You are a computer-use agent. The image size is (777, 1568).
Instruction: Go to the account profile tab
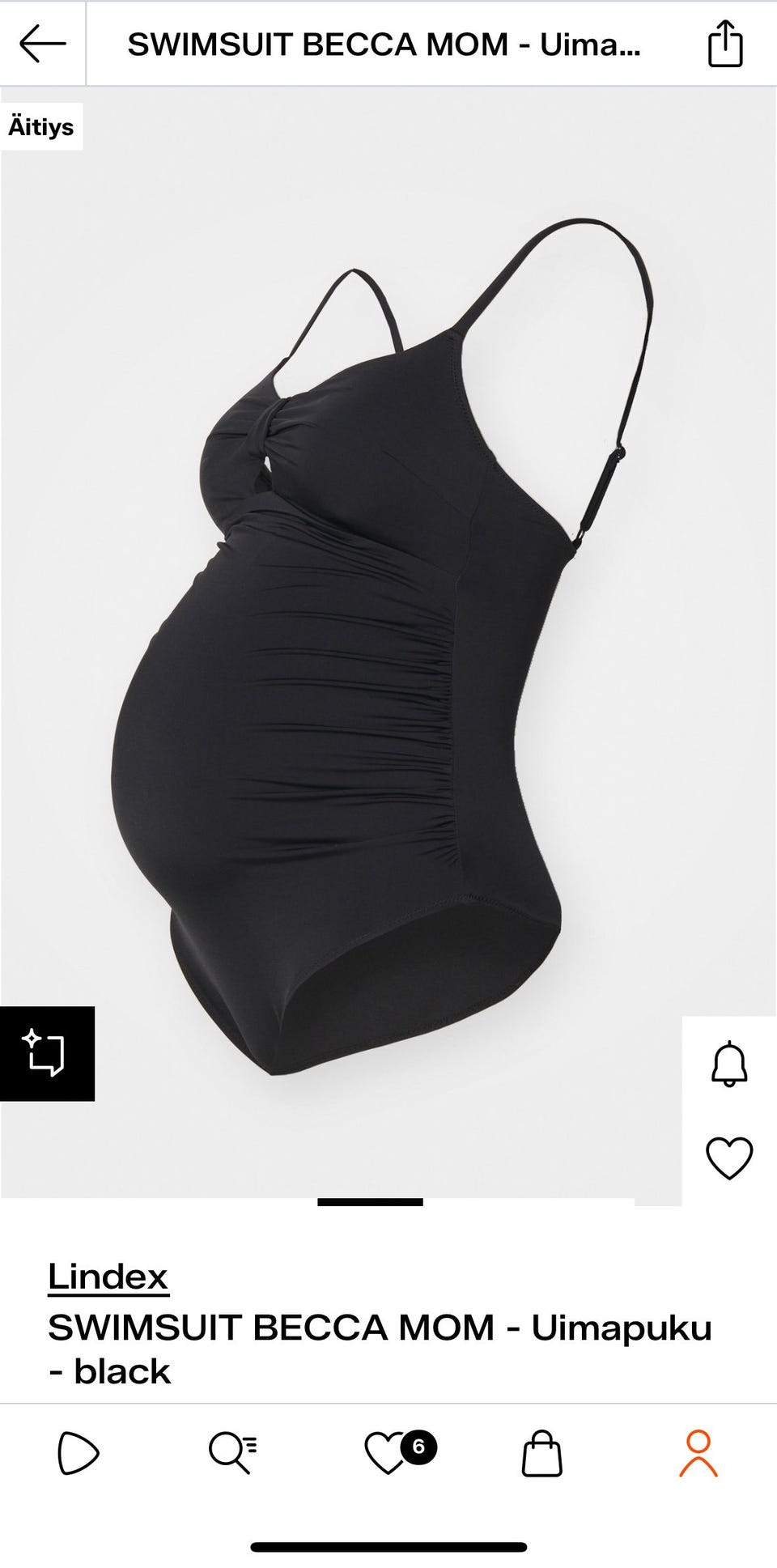tap(698, 1453)
